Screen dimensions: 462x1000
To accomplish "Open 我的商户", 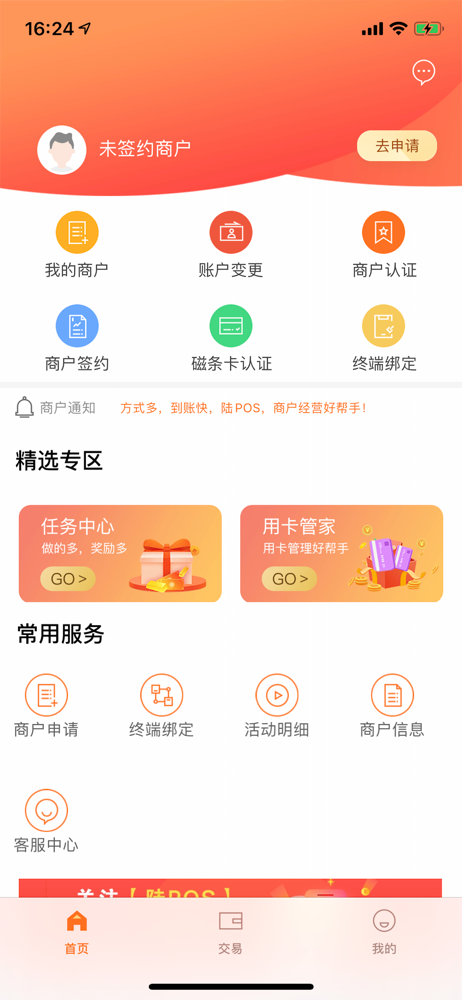I will pyautogui.click(x=77, y=245).
